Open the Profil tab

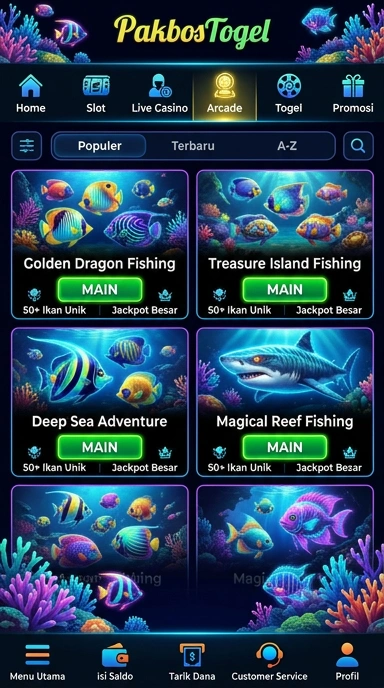coord(347,662)
